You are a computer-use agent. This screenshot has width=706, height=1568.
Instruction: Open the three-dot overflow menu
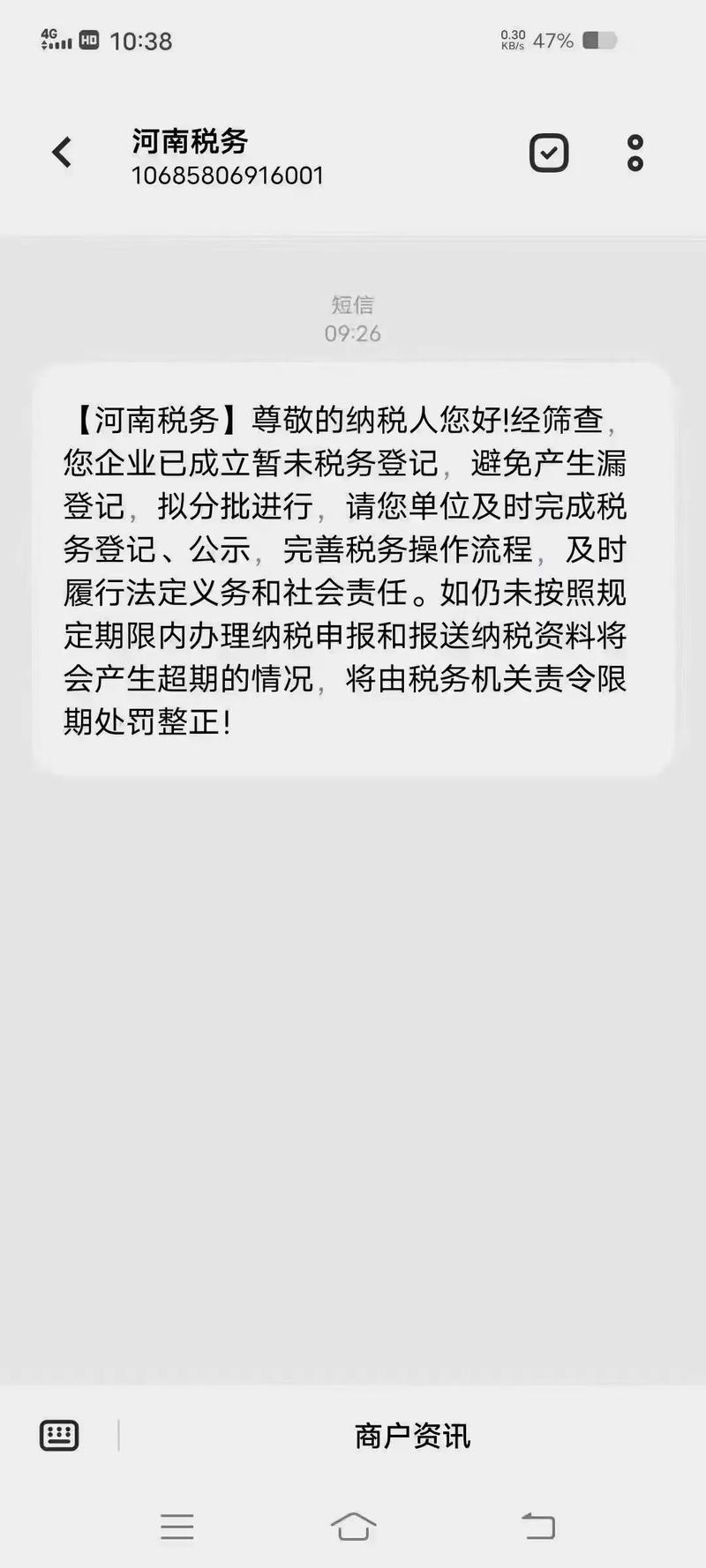[635, 153]
